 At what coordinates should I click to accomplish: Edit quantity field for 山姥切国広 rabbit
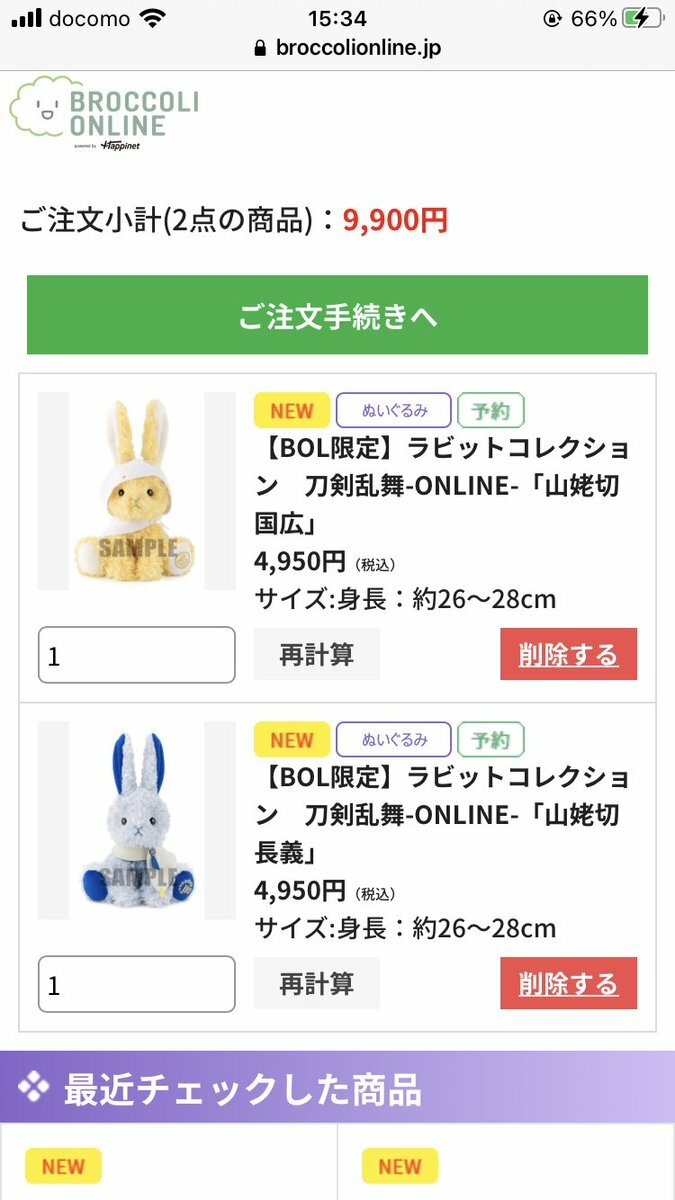click(137, 655)
